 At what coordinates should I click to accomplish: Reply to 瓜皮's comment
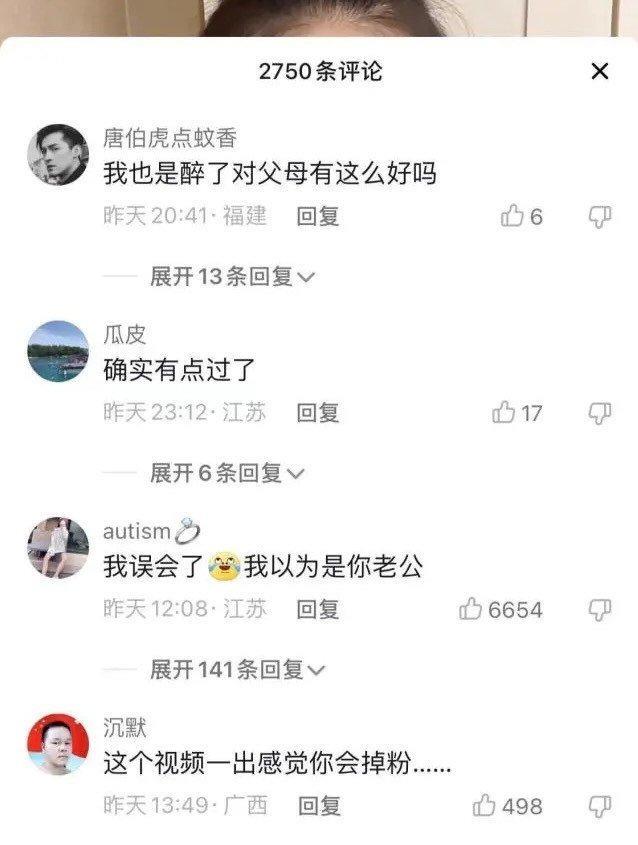tap(317, 412)
